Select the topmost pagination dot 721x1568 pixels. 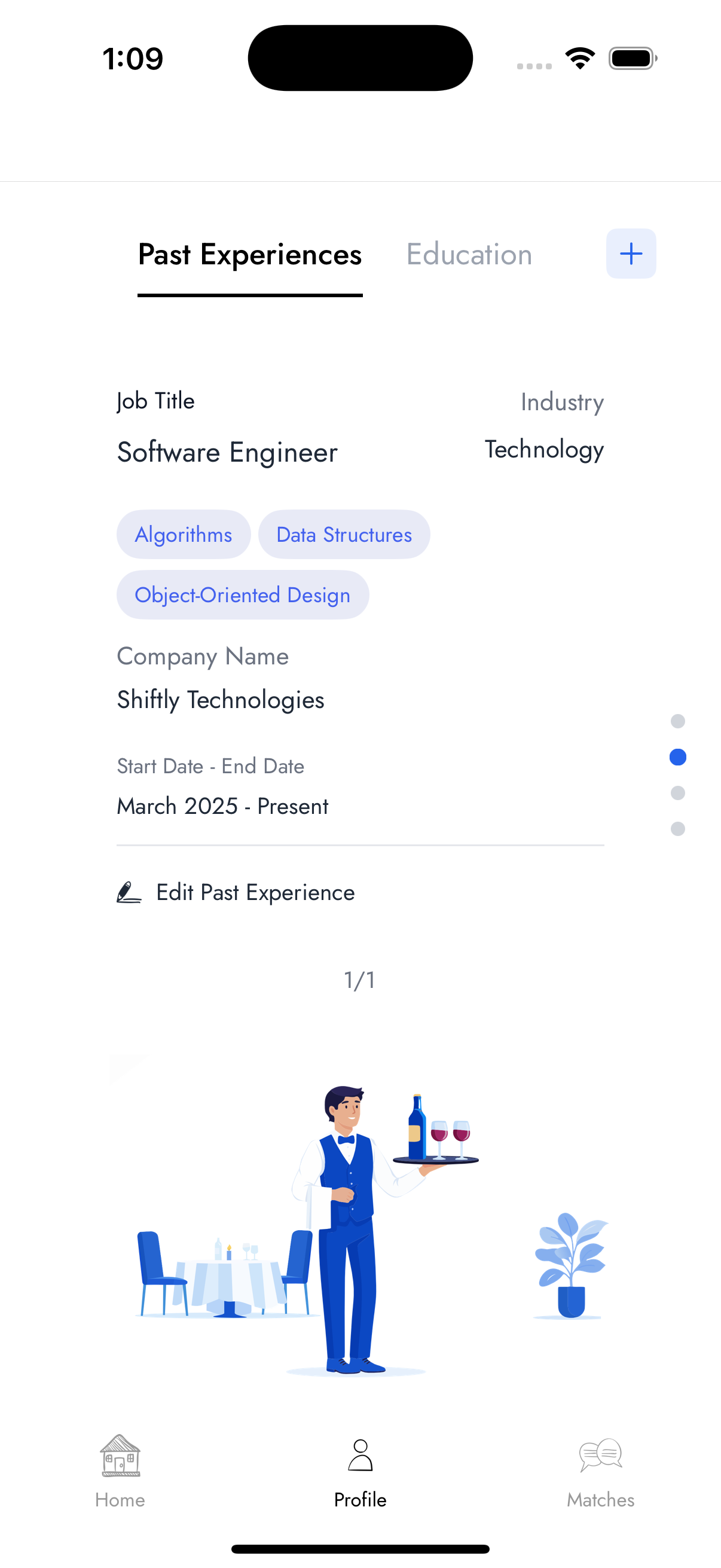[678, 722]
